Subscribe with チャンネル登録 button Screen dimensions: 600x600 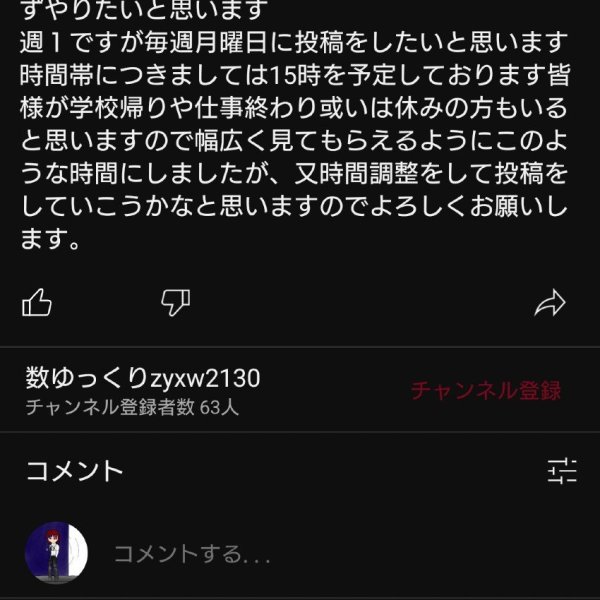pyautogui.click(x=486, y=391)
